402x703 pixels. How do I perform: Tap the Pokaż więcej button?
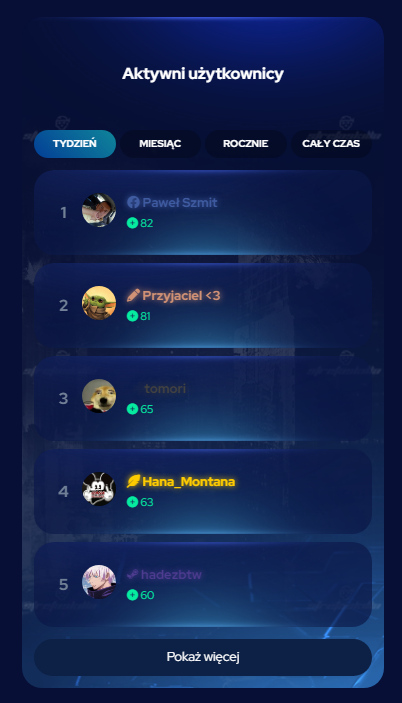[203, 657]
